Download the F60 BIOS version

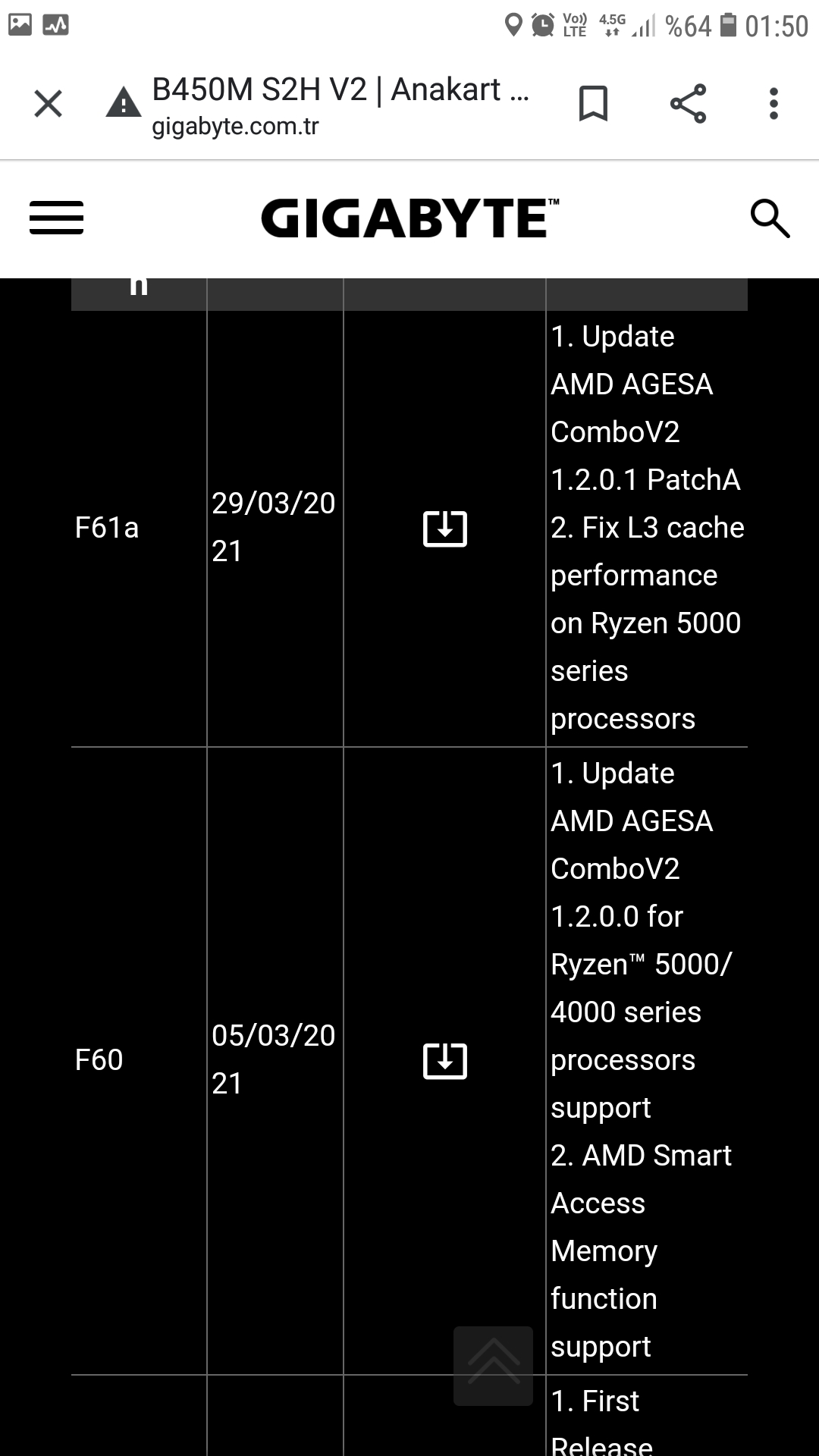[x=444, y=1061]
